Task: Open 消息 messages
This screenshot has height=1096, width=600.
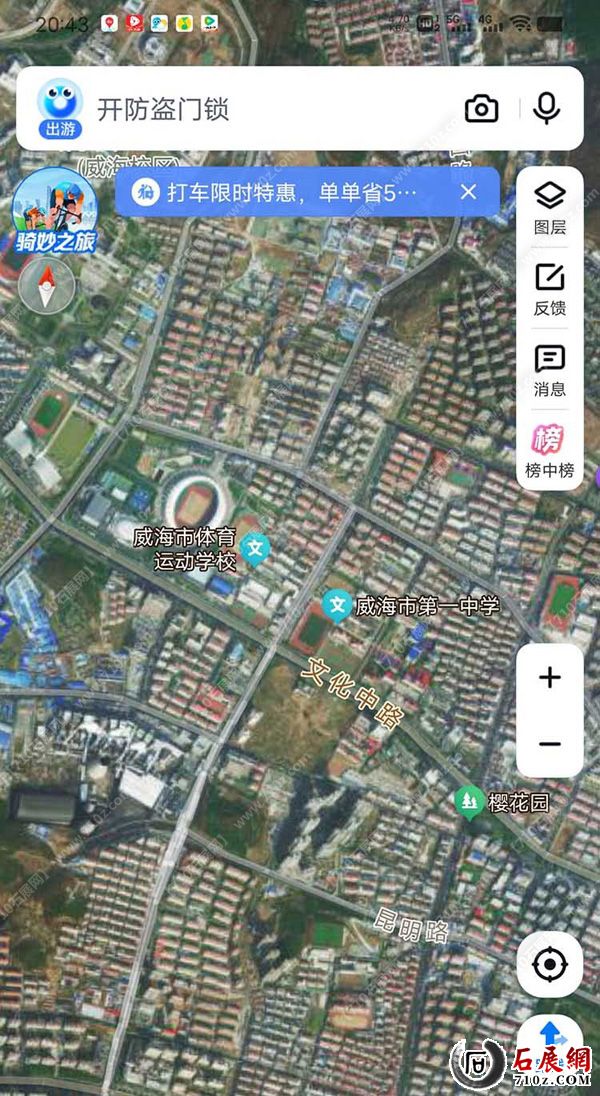Action: (549, 370)
